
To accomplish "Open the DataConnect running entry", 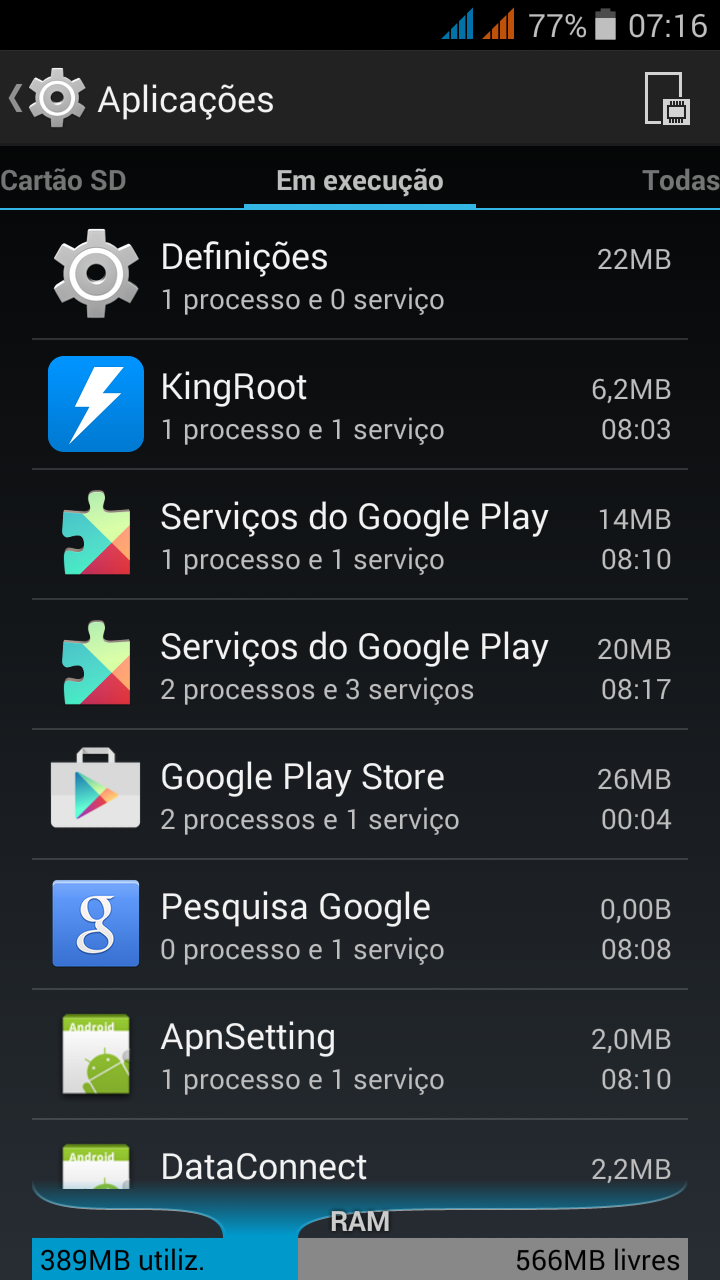I will click(360, 1166).
